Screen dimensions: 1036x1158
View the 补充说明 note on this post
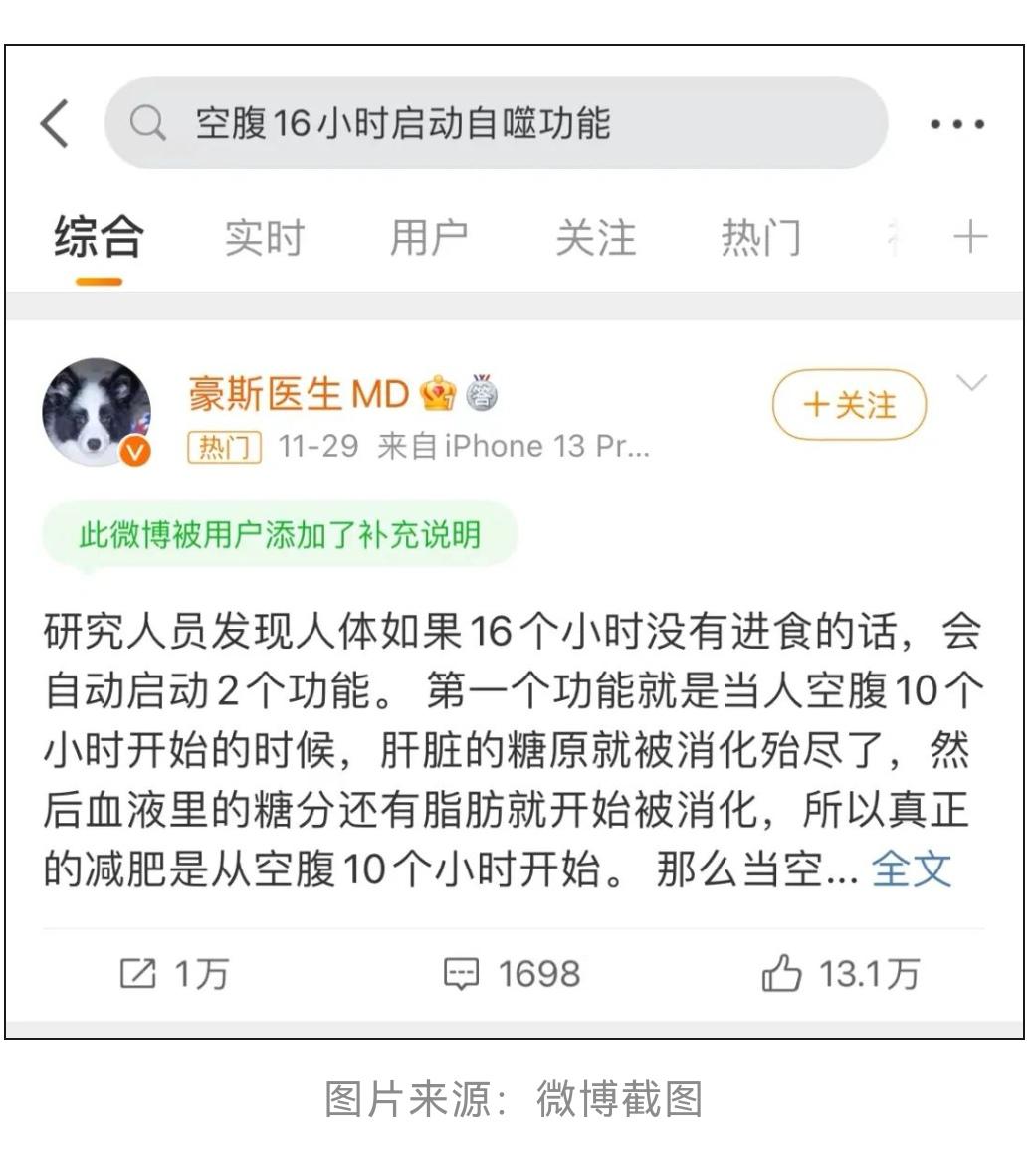[x=280, y=535]
